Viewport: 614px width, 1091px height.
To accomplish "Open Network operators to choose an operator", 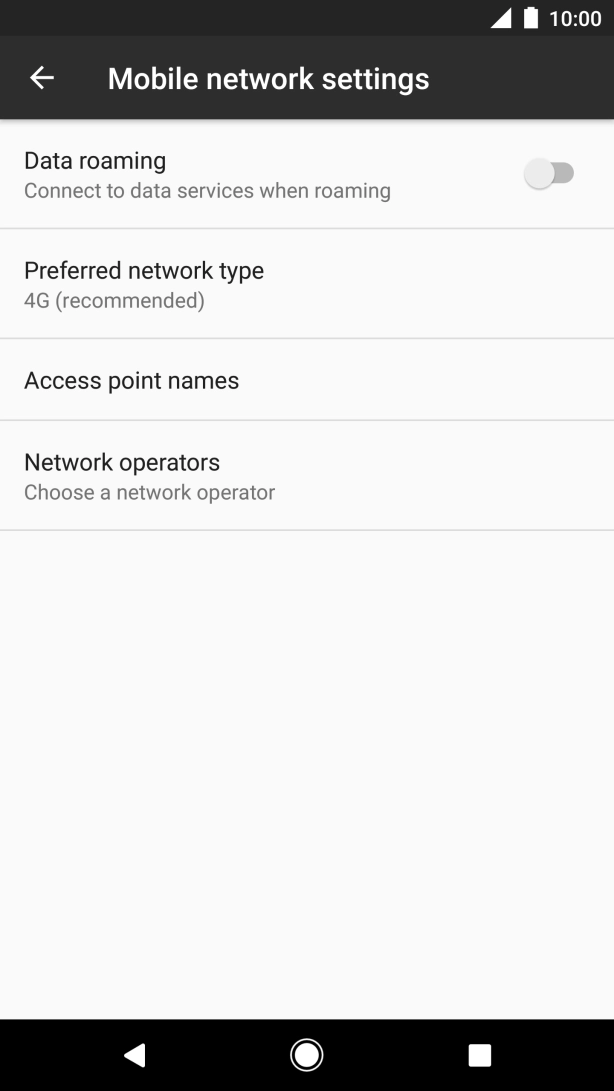I will pos(307,476).
